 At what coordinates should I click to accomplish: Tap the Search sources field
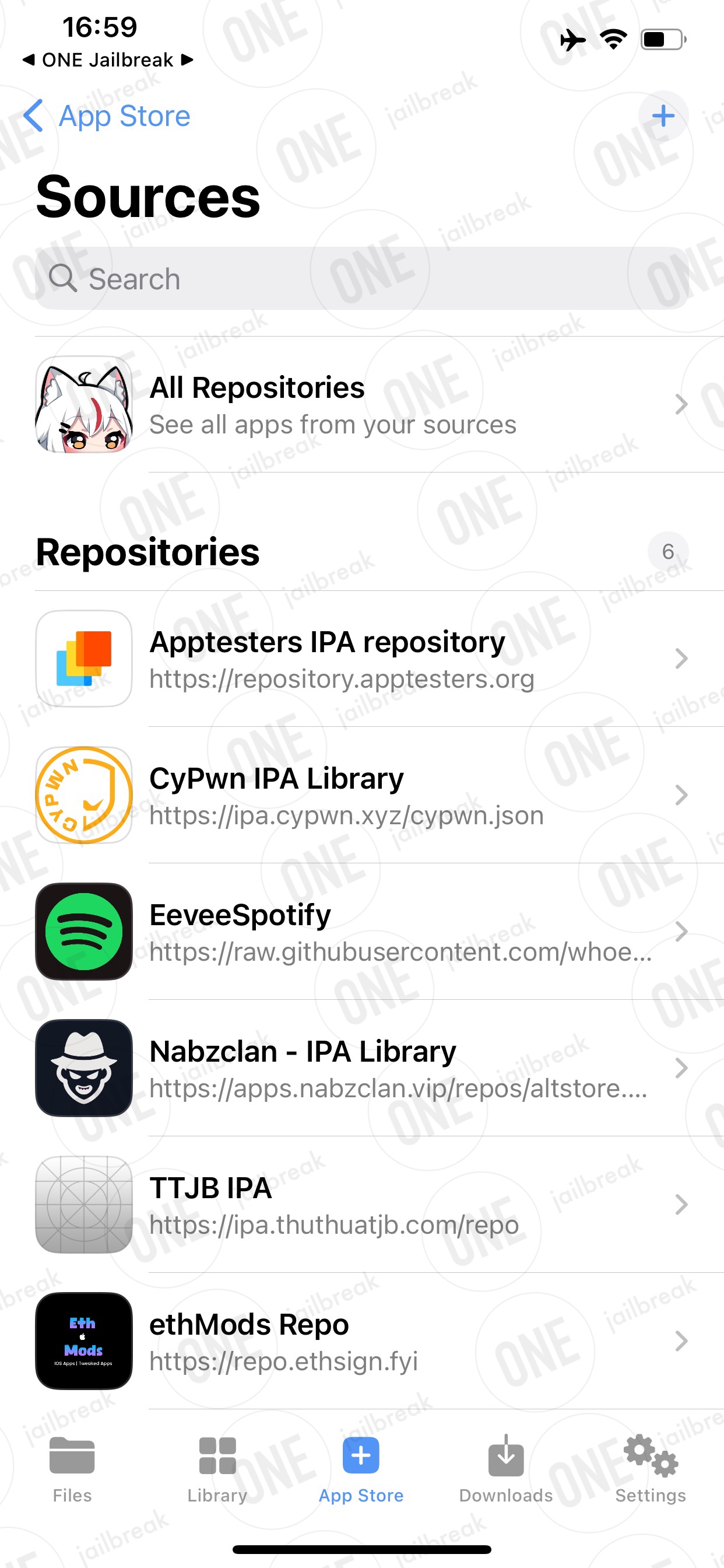pos(362,279)
